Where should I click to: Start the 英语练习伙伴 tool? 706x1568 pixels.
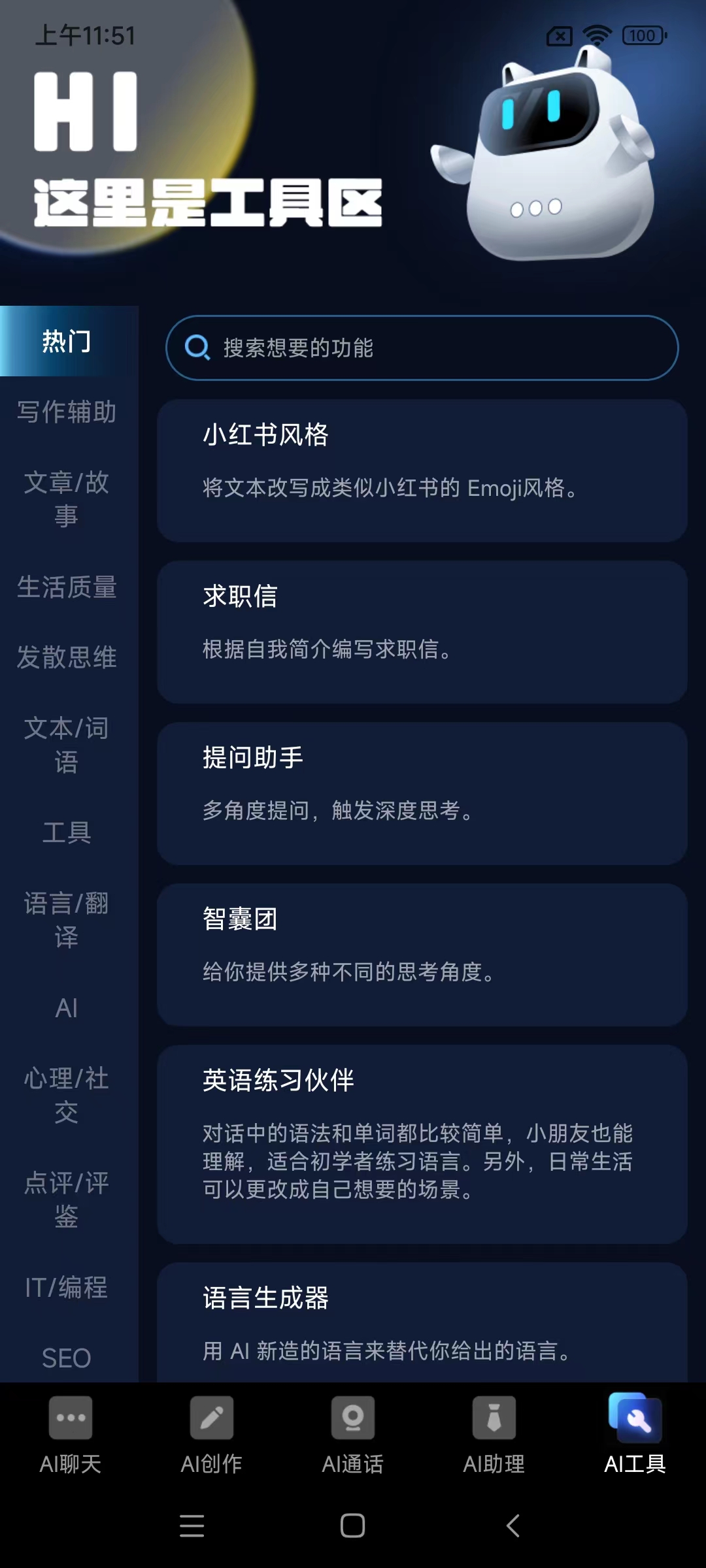422,1143
